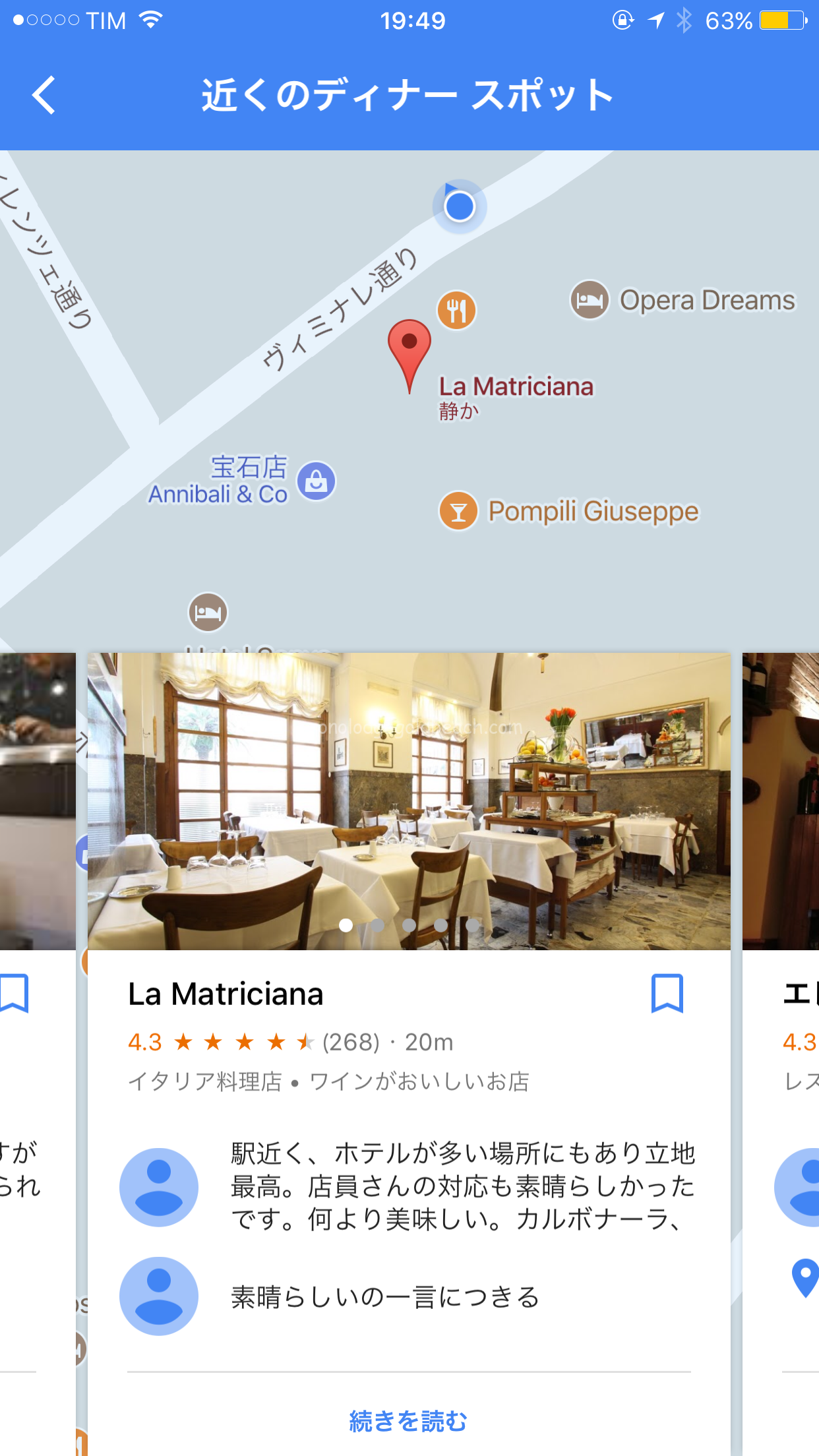Open the review mentioning カルボナーラ
Screen dimensions: 819x1456
point(408,1187)
